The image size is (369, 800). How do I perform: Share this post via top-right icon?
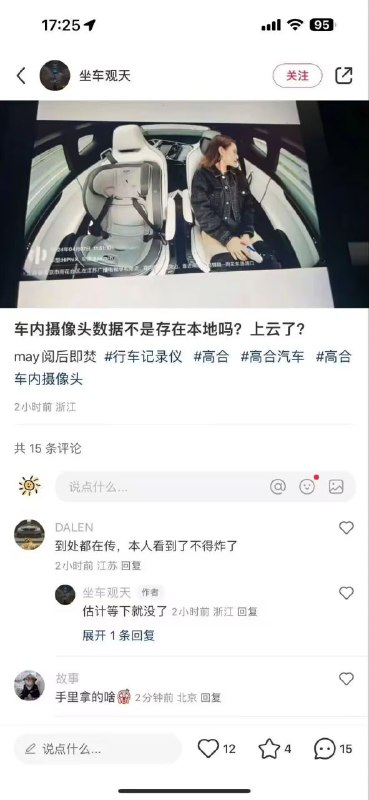(x=344, y=76)
